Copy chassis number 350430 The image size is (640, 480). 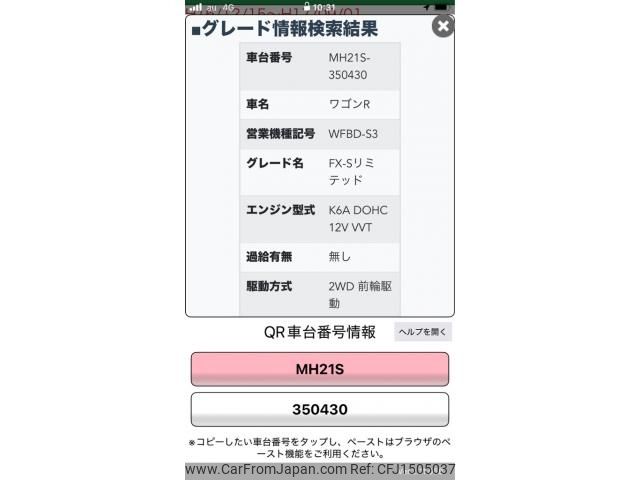[319, 409]
